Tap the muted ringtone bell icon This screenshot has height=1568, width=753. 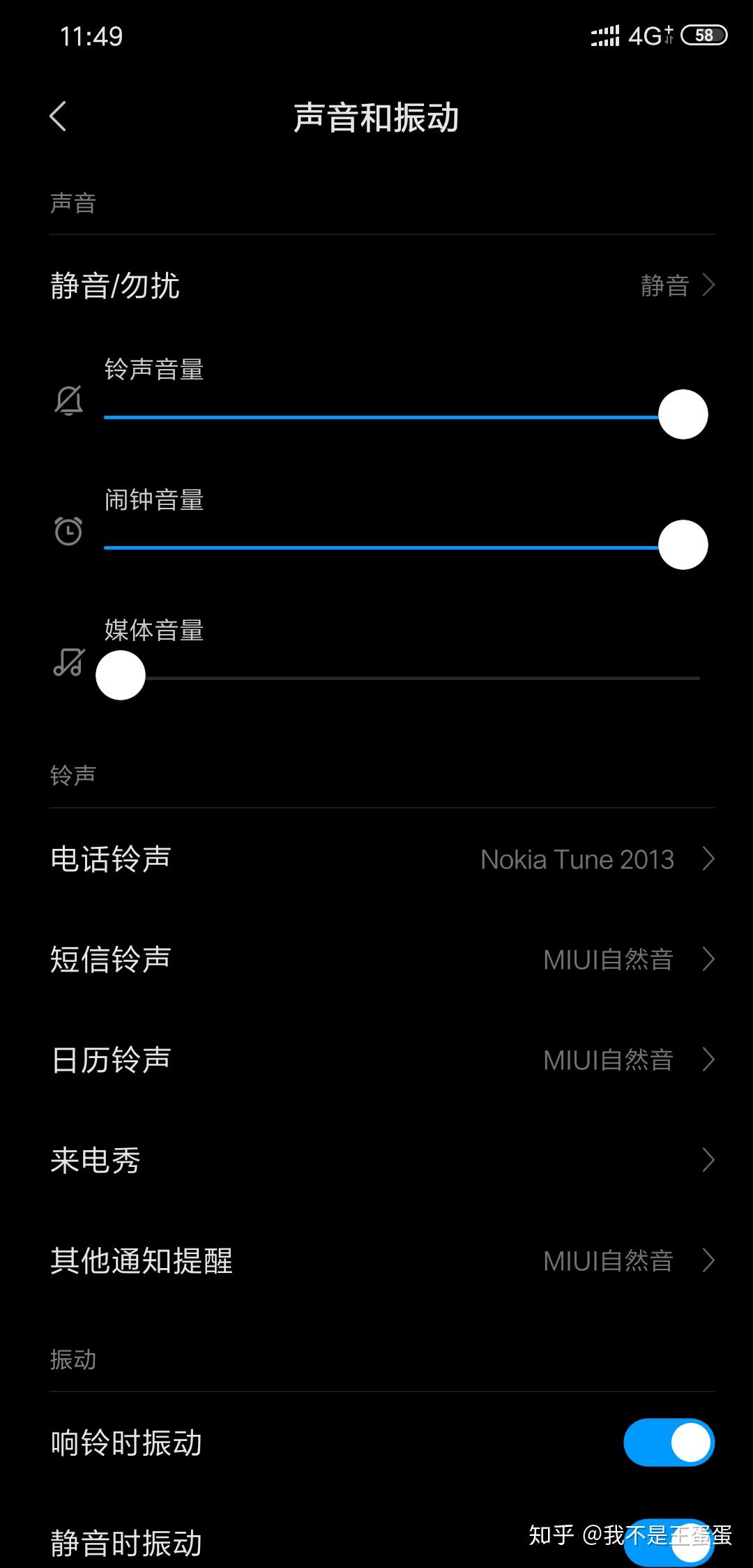[68, 400]
